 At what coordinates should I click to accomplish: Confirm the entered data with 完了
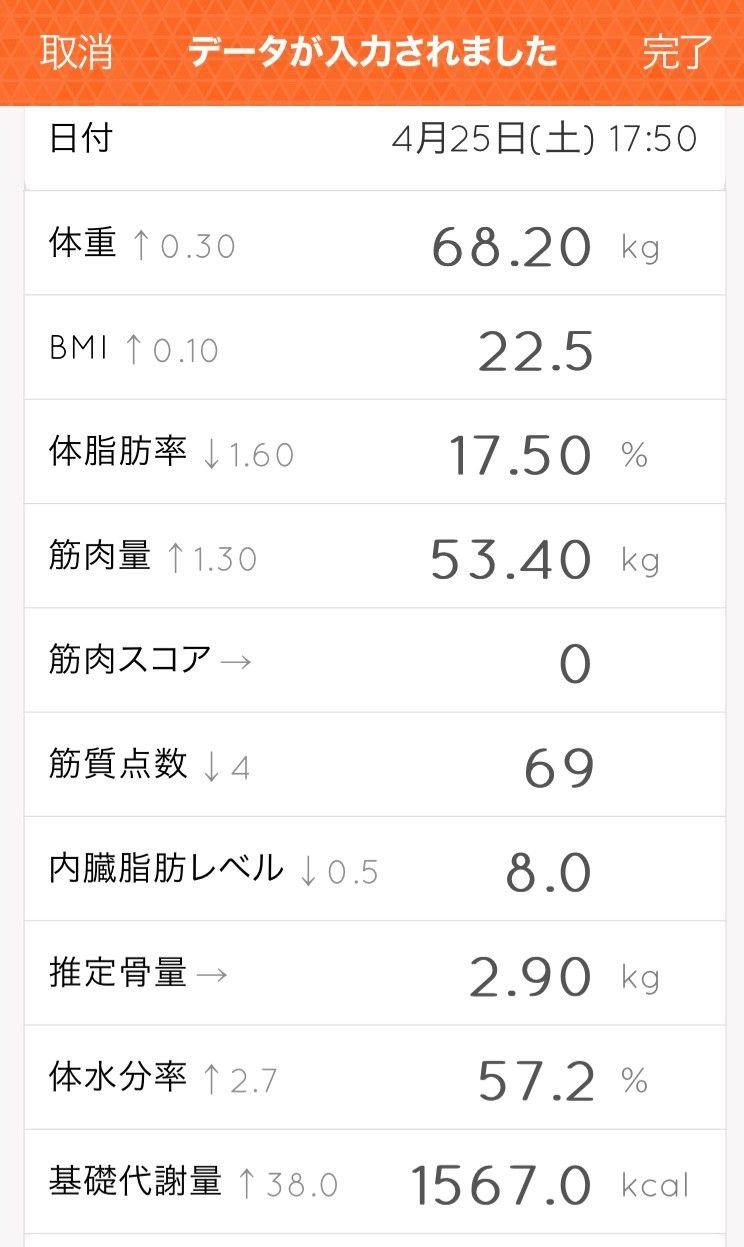tap(677, 52)
